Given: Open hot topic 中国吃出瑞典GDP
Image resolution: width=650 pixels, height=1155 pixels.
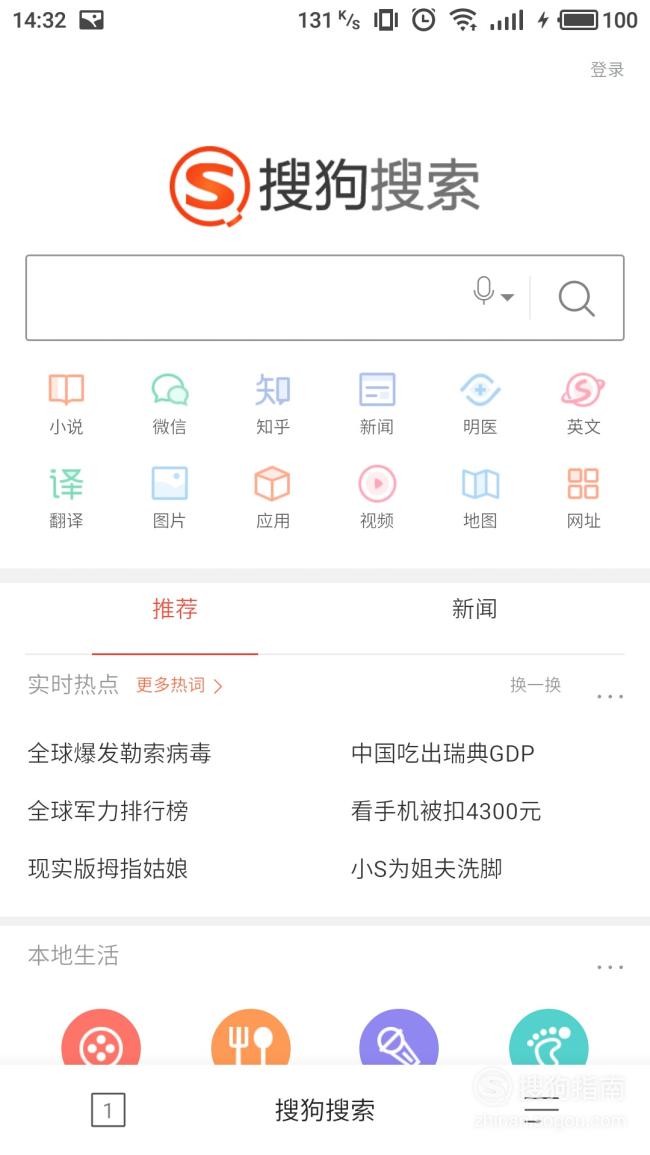Looking at the screenshot, I should pyautogui.click(x=443, y=754).
